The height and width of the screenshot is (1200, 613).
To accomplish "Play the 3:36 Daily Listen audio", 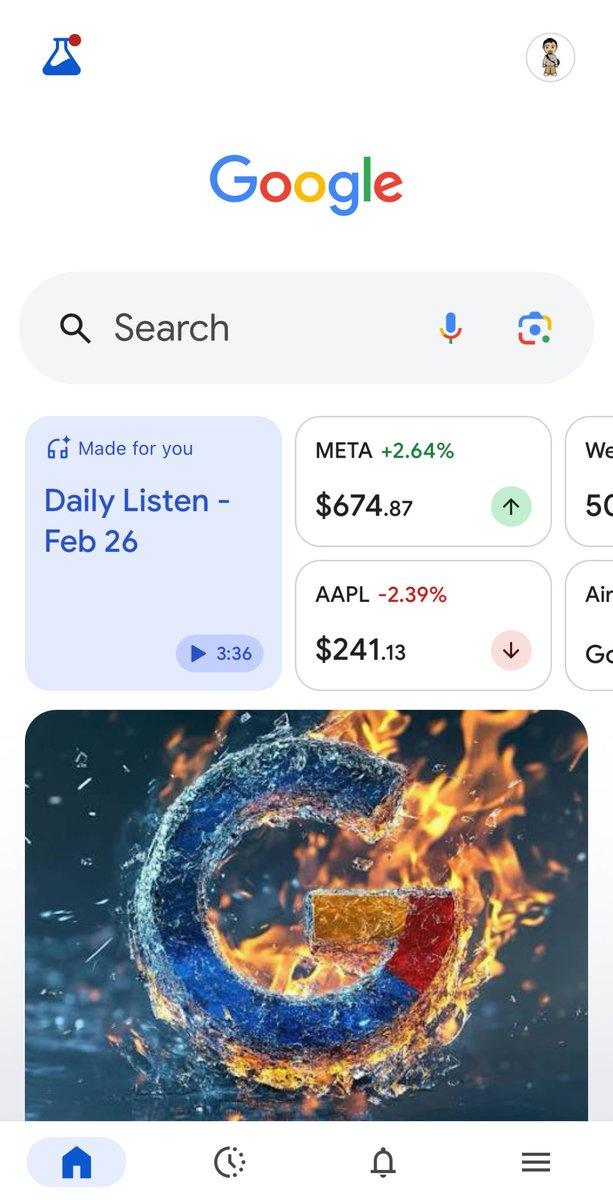I will (x=220, y=653).
